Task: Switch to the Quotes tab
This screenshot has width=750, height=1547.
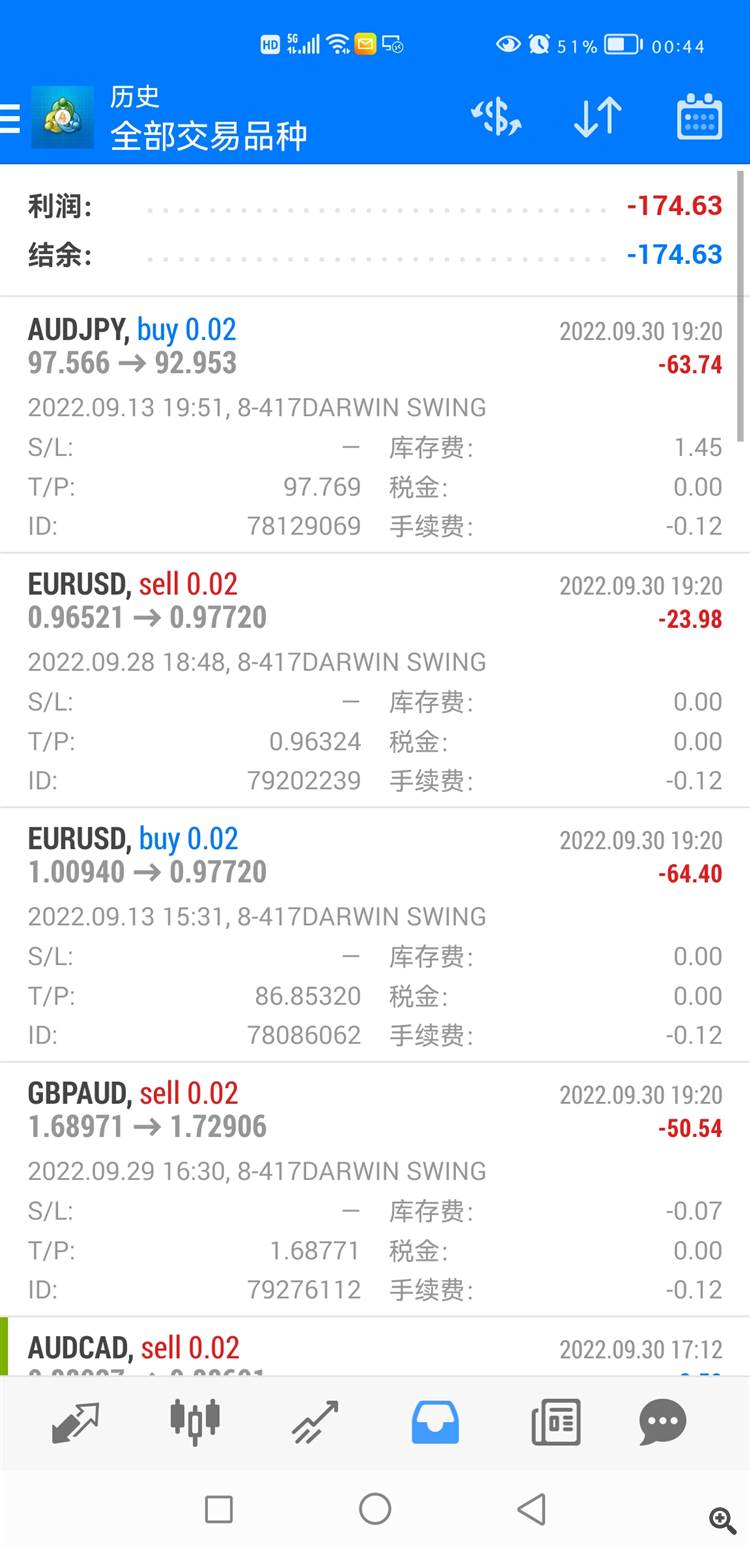Action: 76,1421
